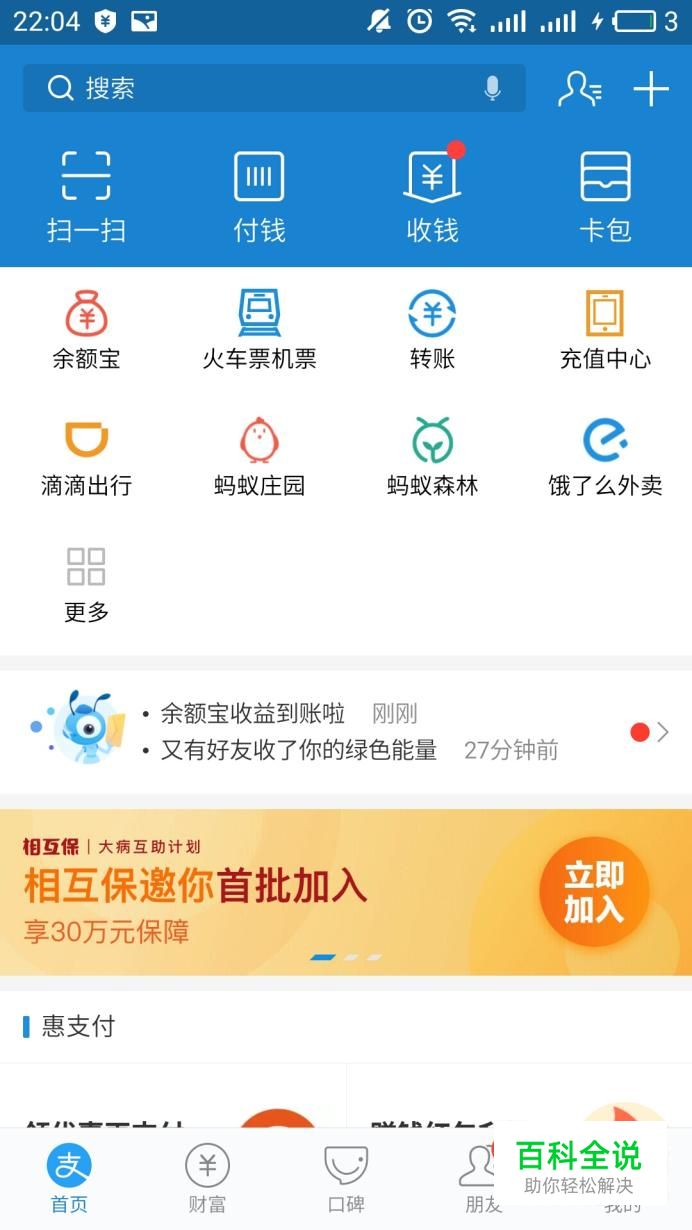Tap the microphone voice search icon
692x1230 pixels.
coord(492,89)
